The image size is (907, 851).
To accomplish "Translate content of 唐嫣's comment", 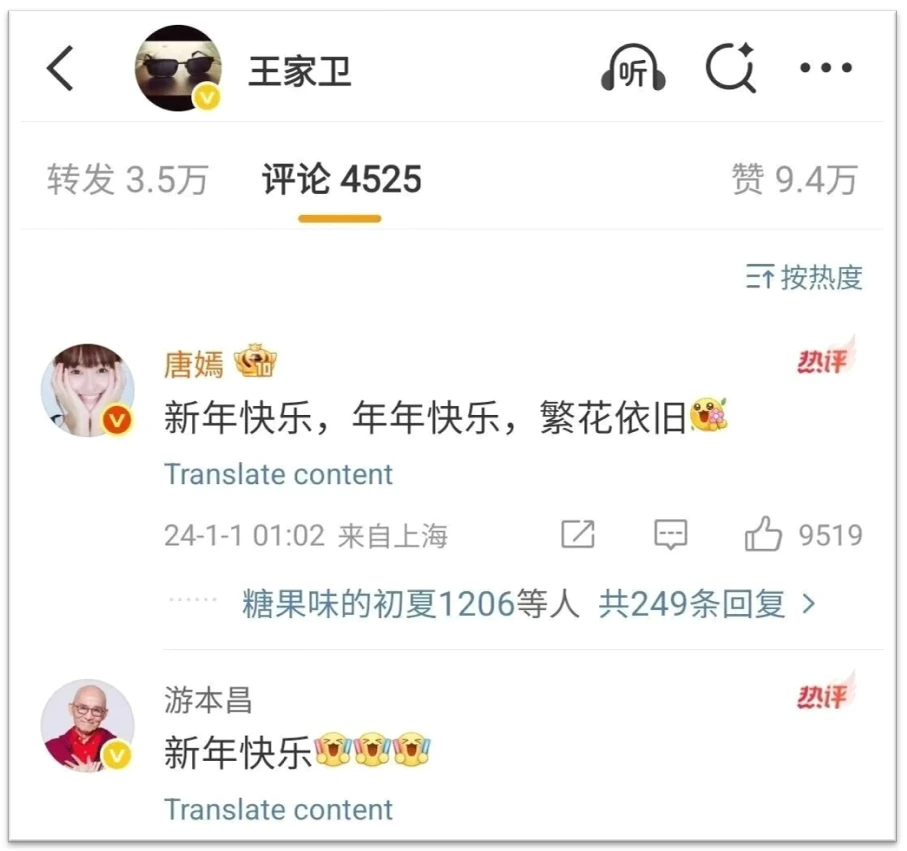I will [278, 474].
